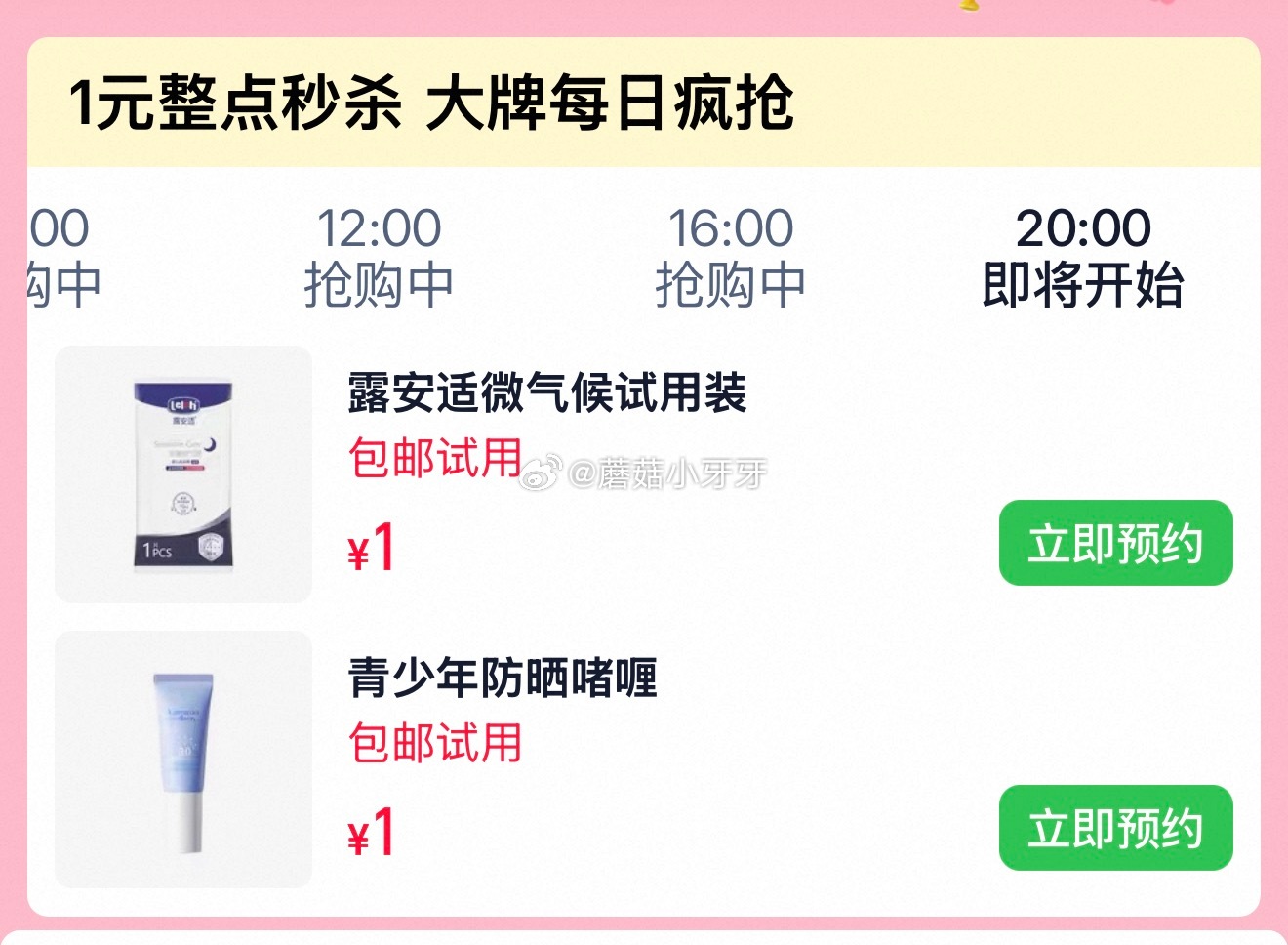This screenshot has width=1288, height=945.
Task: View the 青少年防晒啫喱 product image
Action: pos(183,760)
